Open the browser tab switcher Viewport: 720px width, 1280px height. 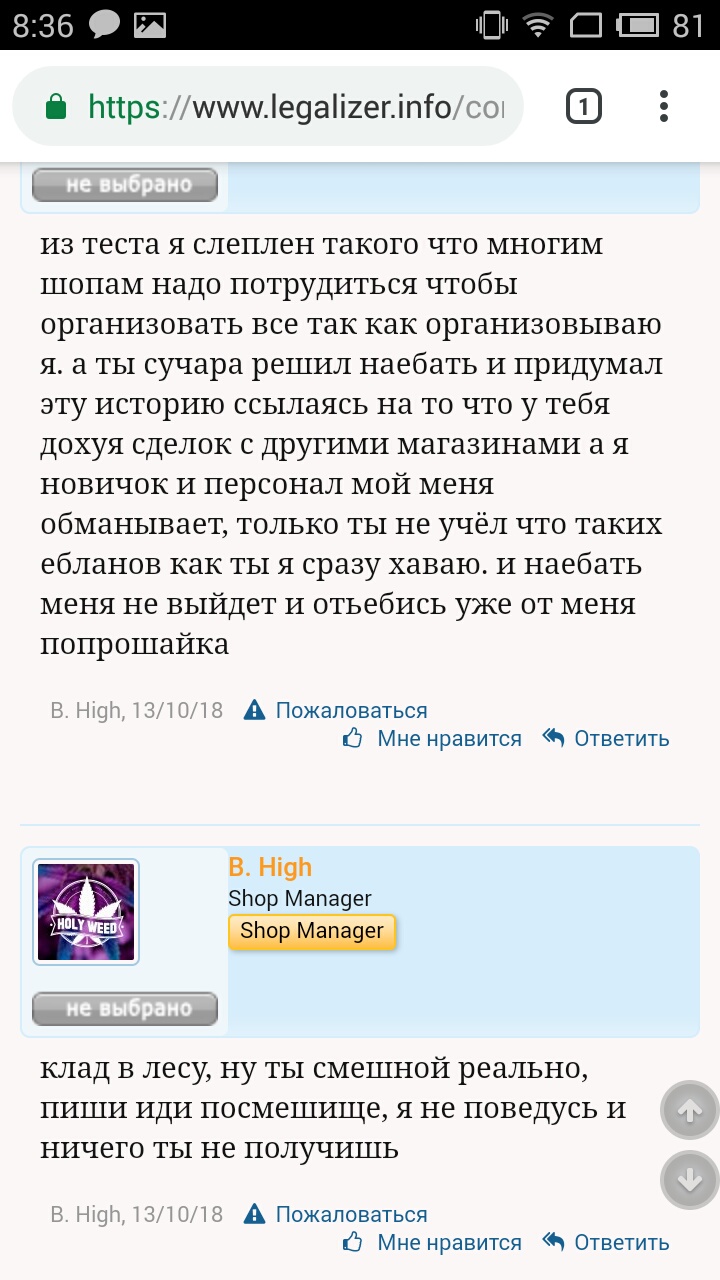(x=584, y=106)
